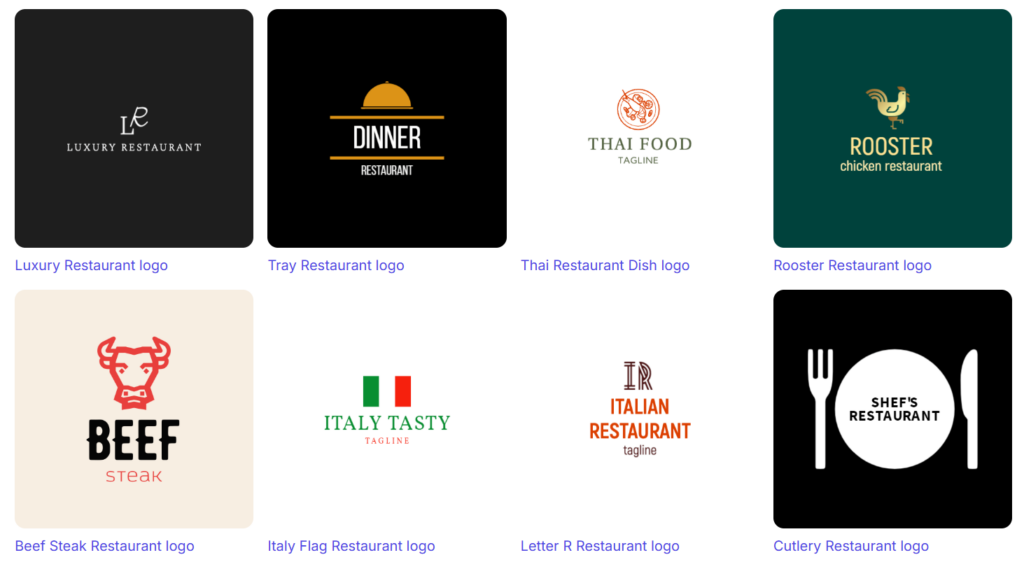Select the Italy Tasty flag logo tile
This screenshot has height=562, width=1024.
coord(387,409)
